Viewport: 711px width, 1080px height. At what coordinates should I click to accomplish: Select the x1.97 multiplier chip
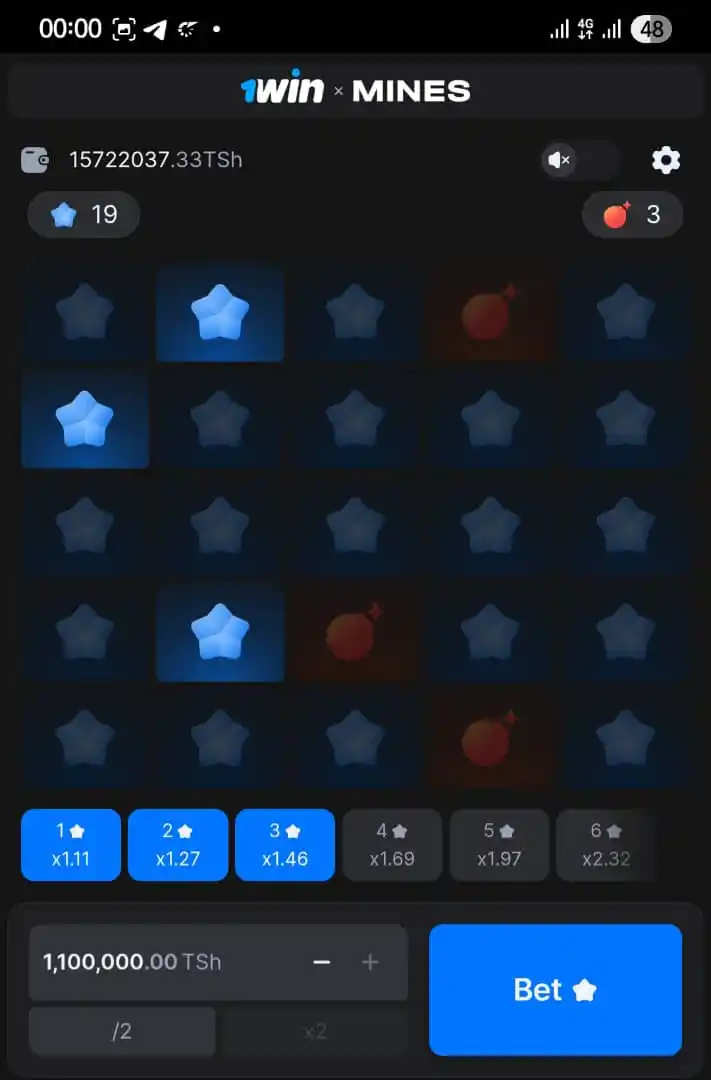tap(499, 845)
